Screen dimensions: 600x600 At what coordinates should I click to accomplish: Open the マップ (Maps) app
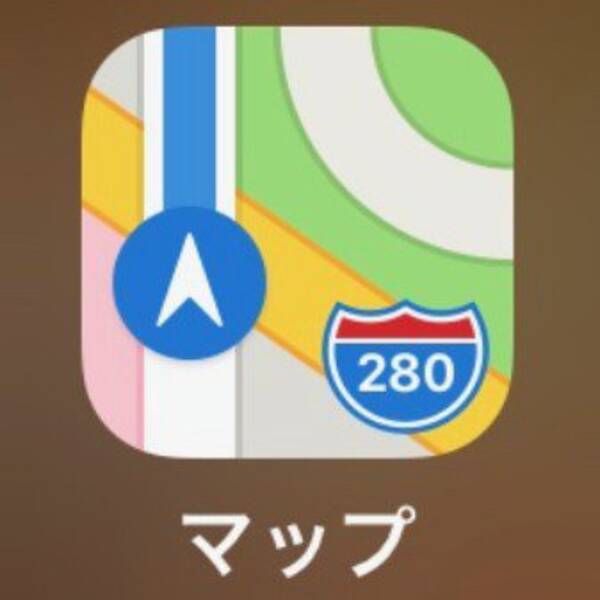(300, 240)
